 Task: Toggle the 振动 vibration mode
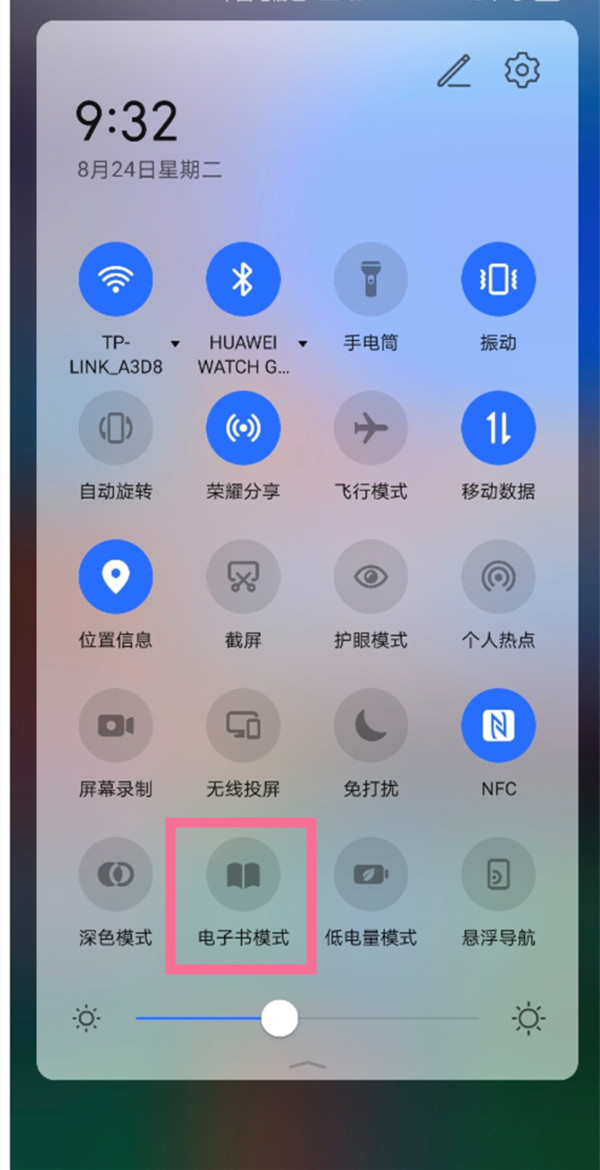click(498, 280)
